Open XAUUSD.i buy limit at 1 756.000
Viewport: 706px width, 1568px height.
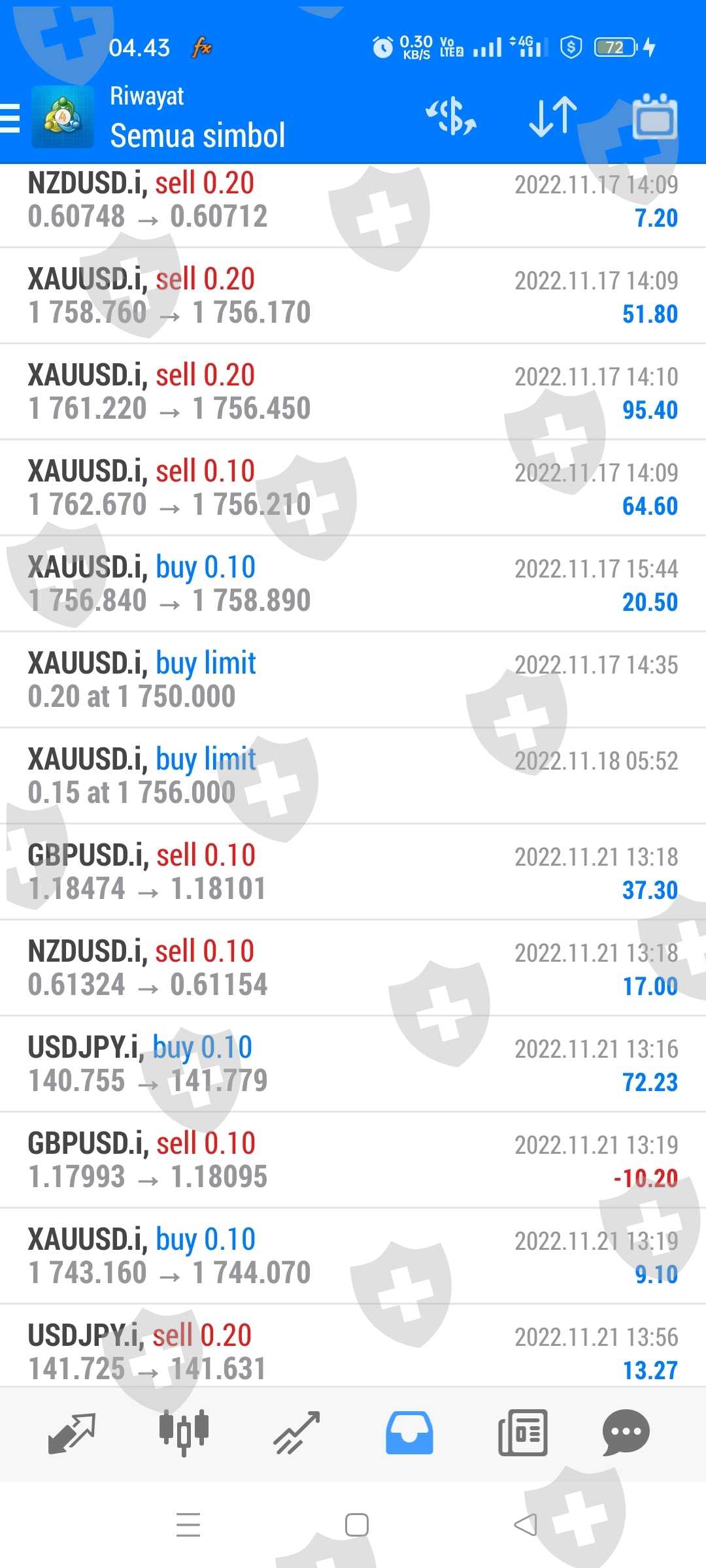pyautogui.click(x=353, y=776)
